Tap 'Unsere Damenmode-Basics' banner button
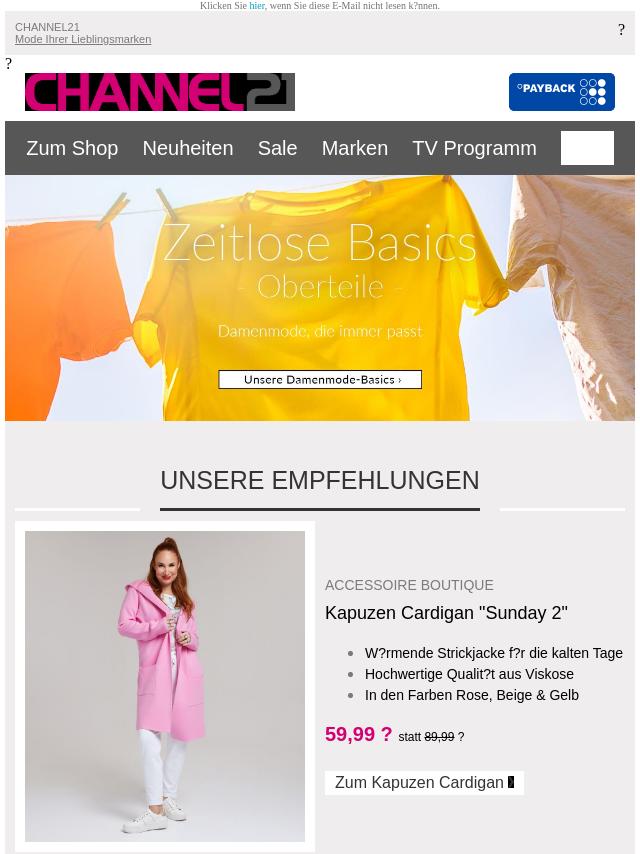 pos(320,380)
